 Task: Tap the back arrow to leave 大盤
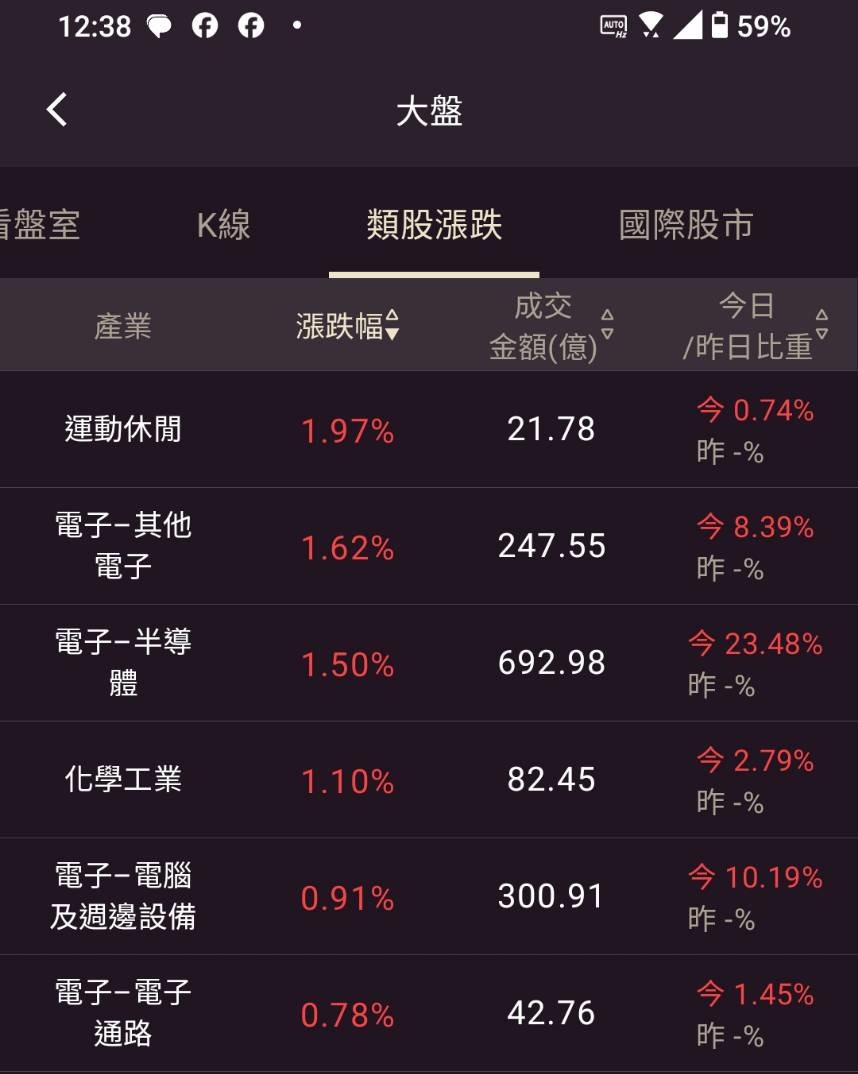56,110
